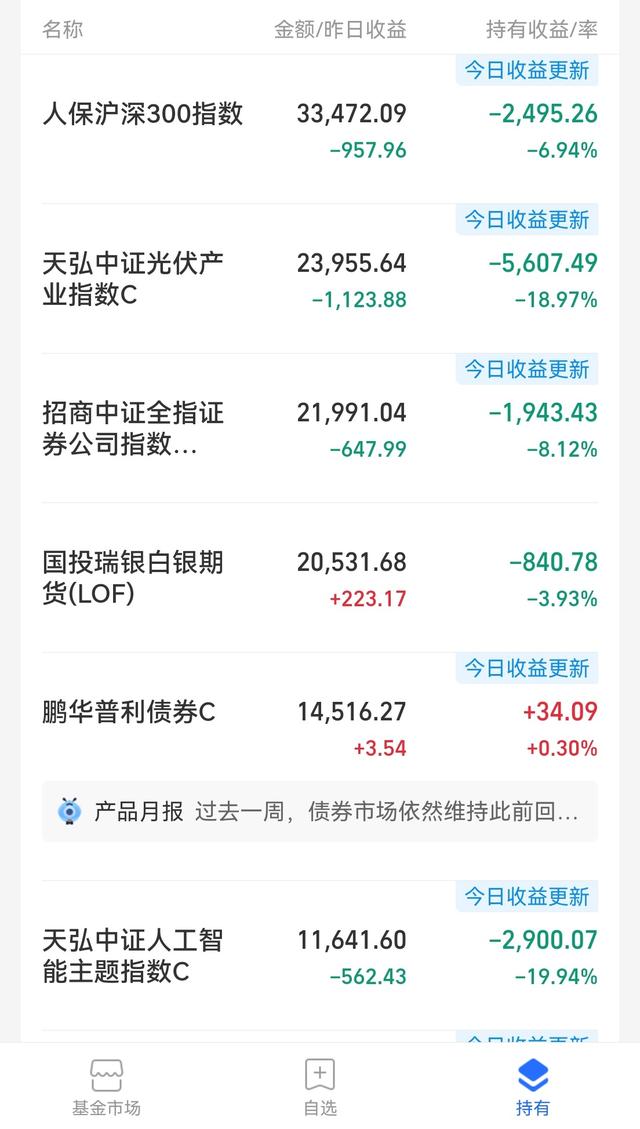Image resolution: width=640 pixels, height=1129 pixels.
Task: Open the 人保沪深300指数 fund holding
Action: pyautogui.click(x=320, y=130)
